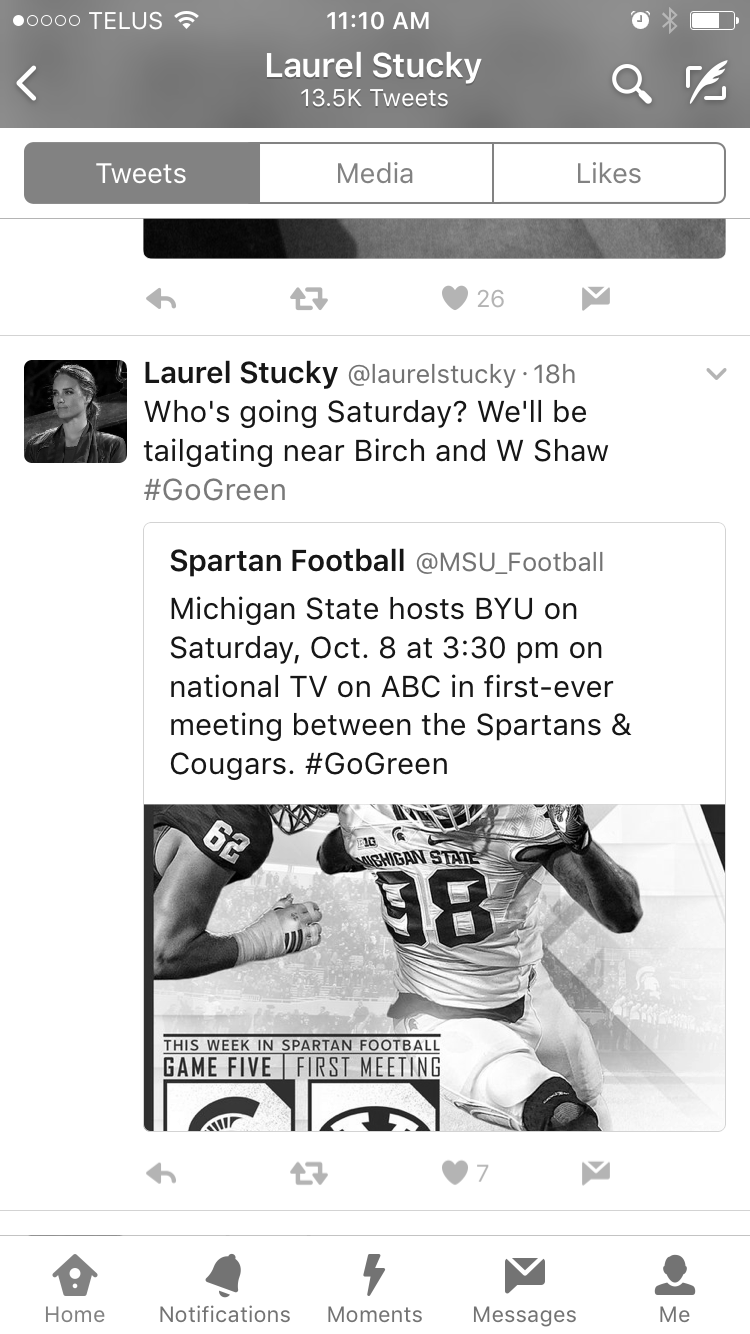Open the Notifications tab
Screen dimensions: 750x1334
(x=225, y=1290)
